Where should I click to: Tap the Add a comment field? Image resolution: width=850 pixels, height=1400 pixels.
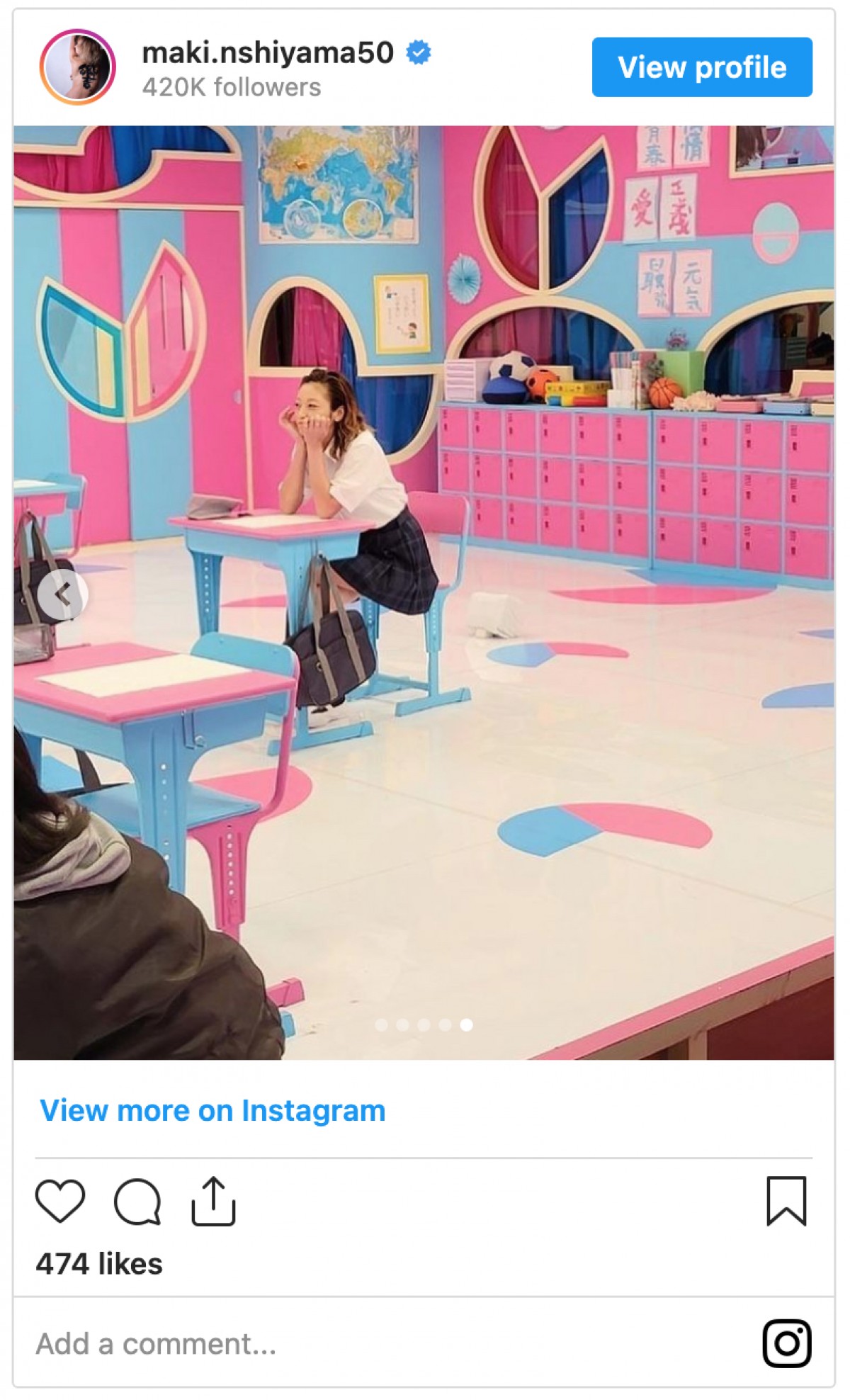(283, 1344)
